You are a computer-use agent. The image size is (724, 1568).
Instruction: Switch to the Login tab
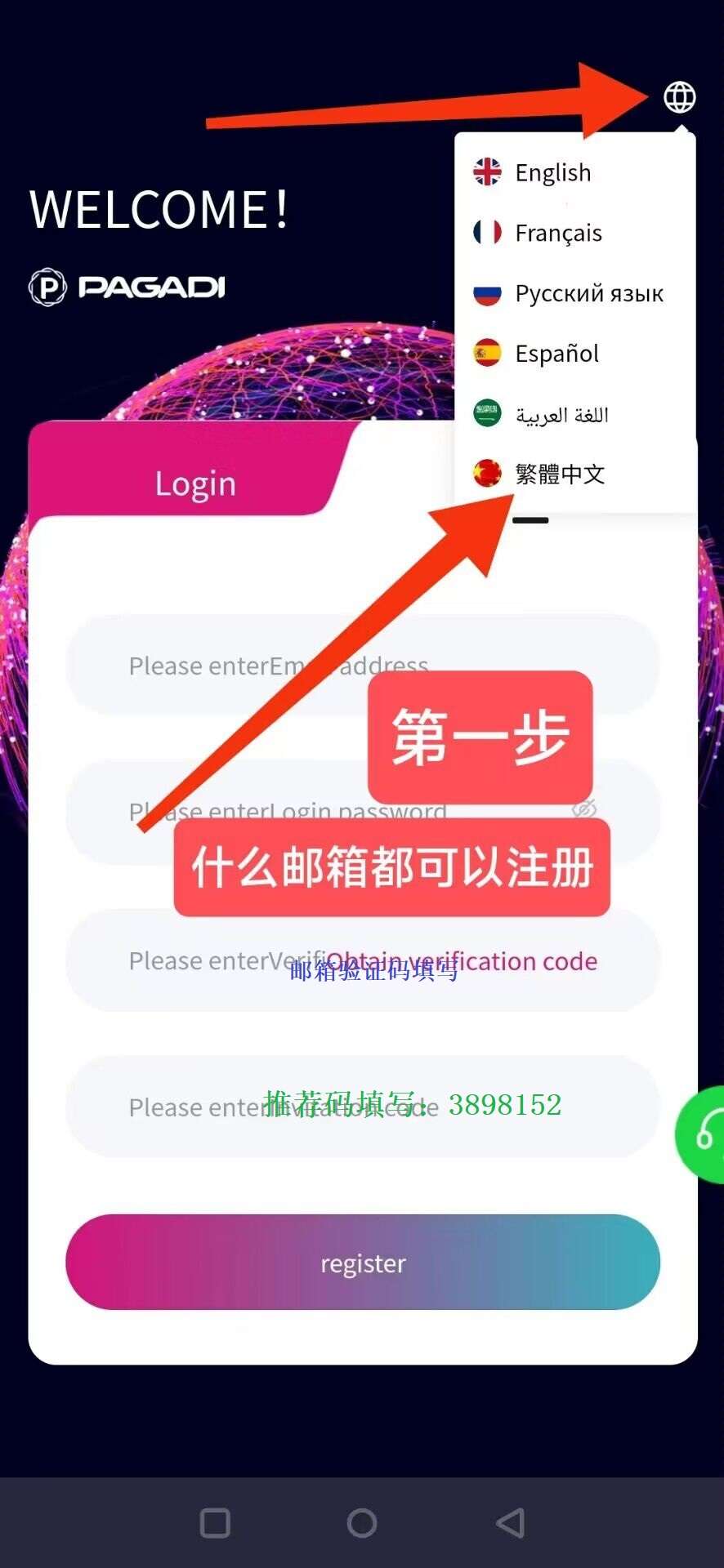[195, 483]
